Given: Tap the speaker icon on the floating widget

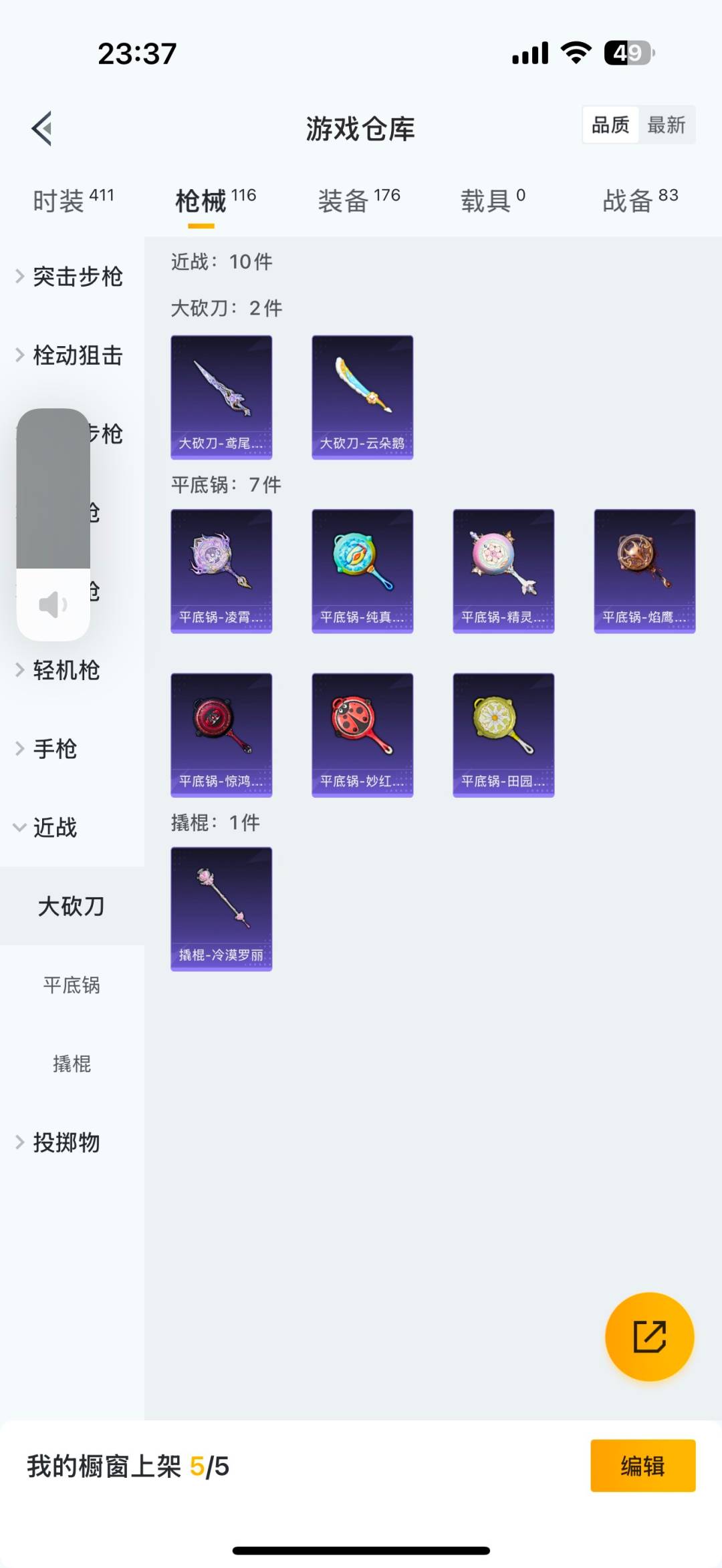Looking at the screenshot, I should coord(52,603).
